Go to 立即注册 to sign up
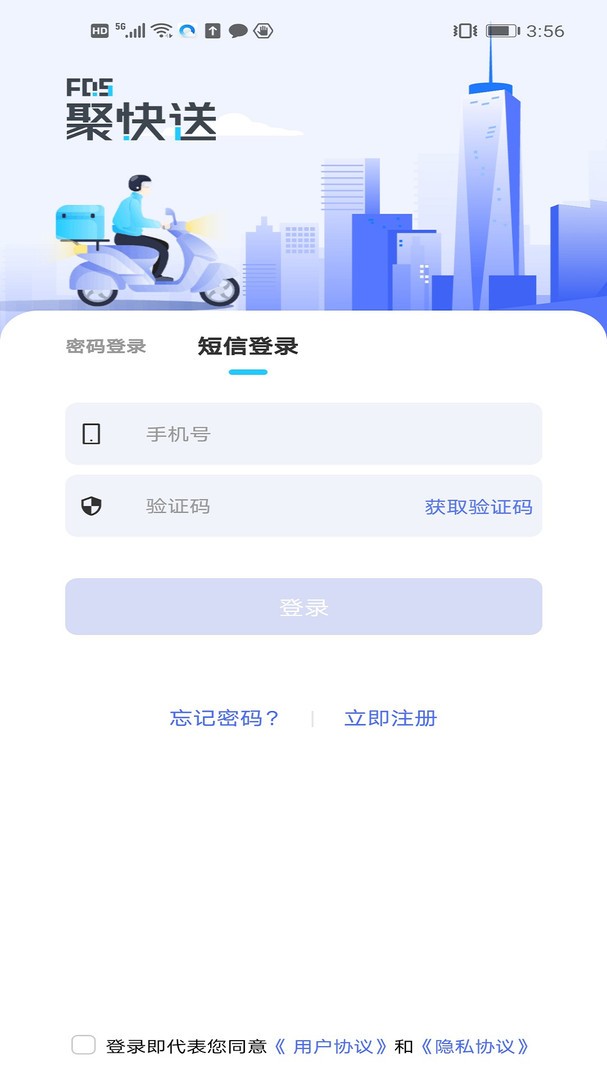This screenshot has width=607, height=1080. (x=390, y=718)
